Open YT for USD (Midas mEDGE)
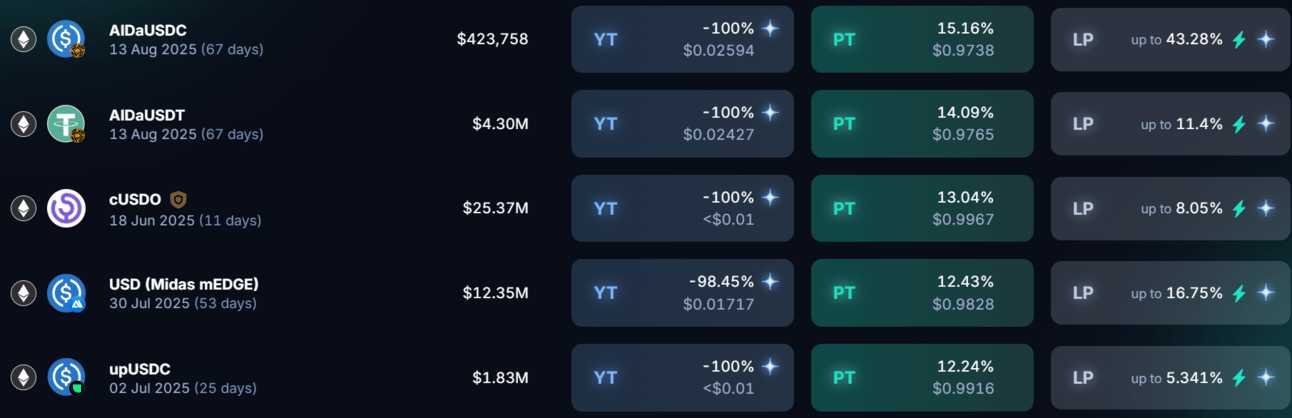Viewport: 1292px width, 418px height. 682,293
